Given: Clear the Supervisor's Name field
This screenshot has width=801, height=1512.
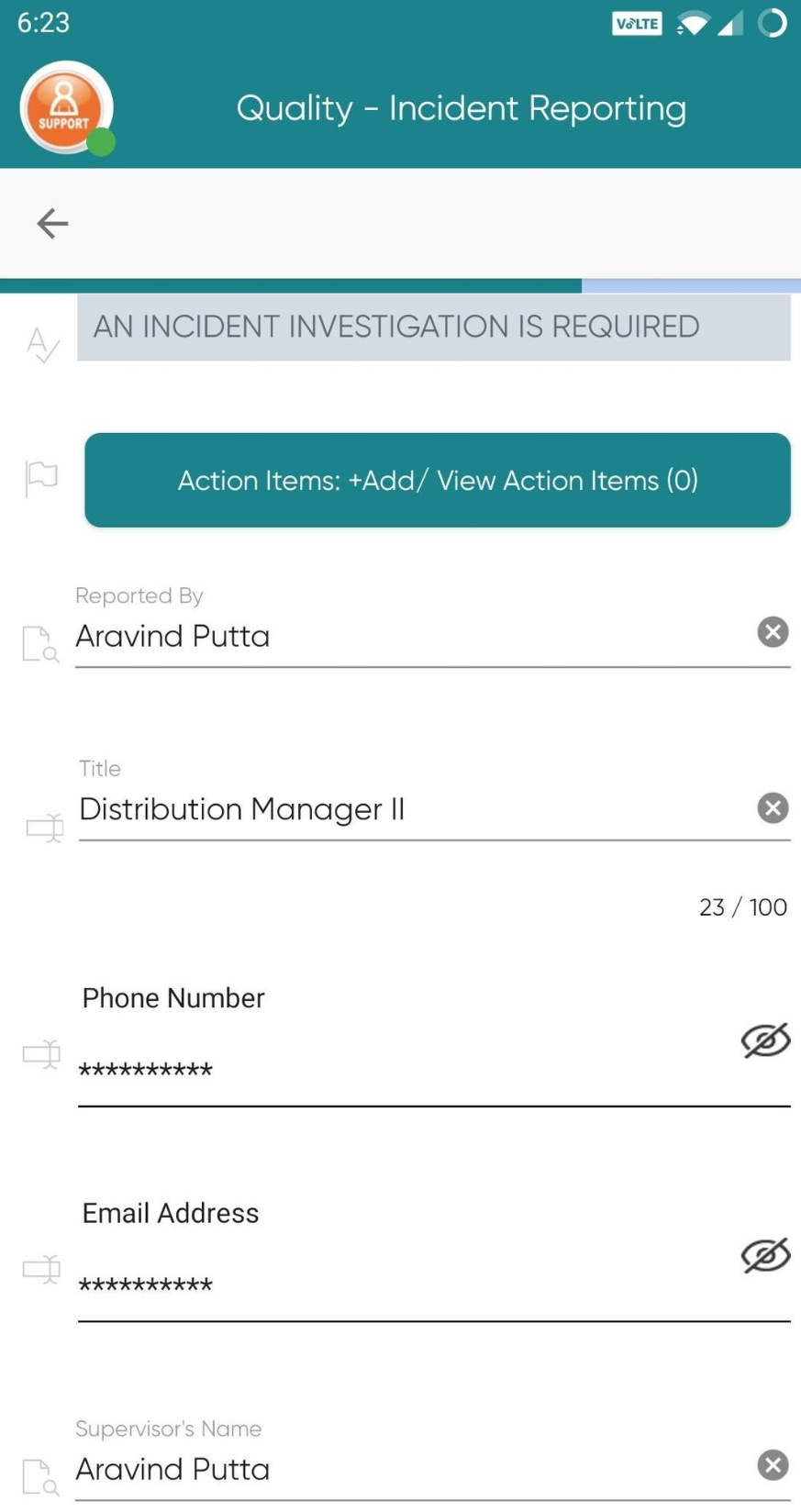Looking at the screenshot, I should coord(773,1465).
